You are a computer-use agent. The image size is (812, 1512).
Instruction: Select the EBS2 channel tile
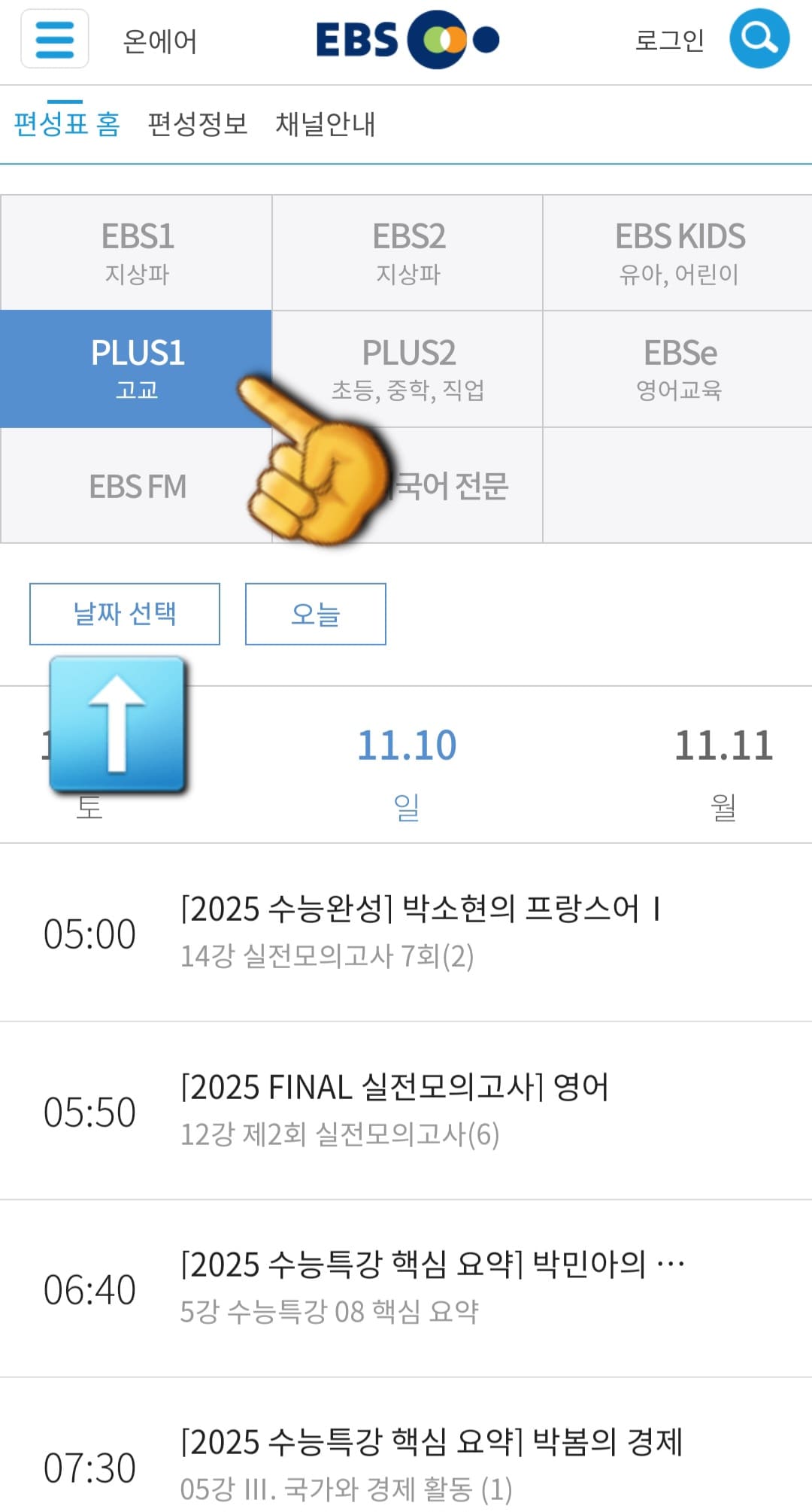tap(406, 252)
